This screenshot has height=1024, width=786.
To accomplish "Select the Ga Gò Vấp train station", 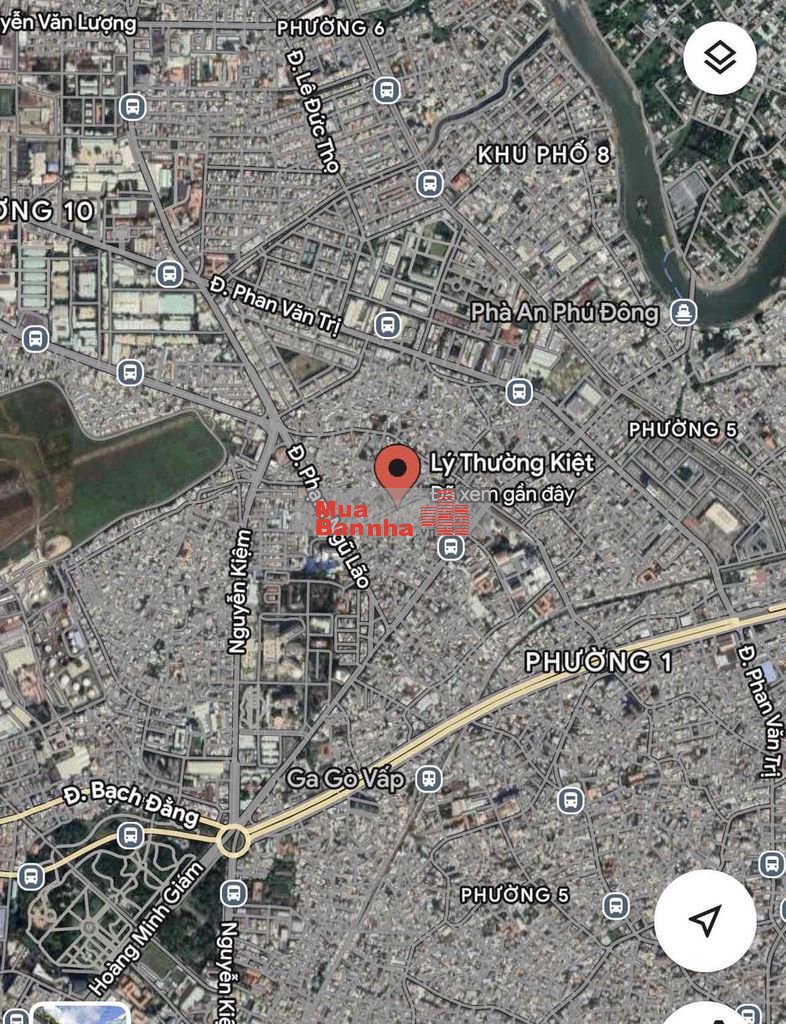I will tap(430, 778).
